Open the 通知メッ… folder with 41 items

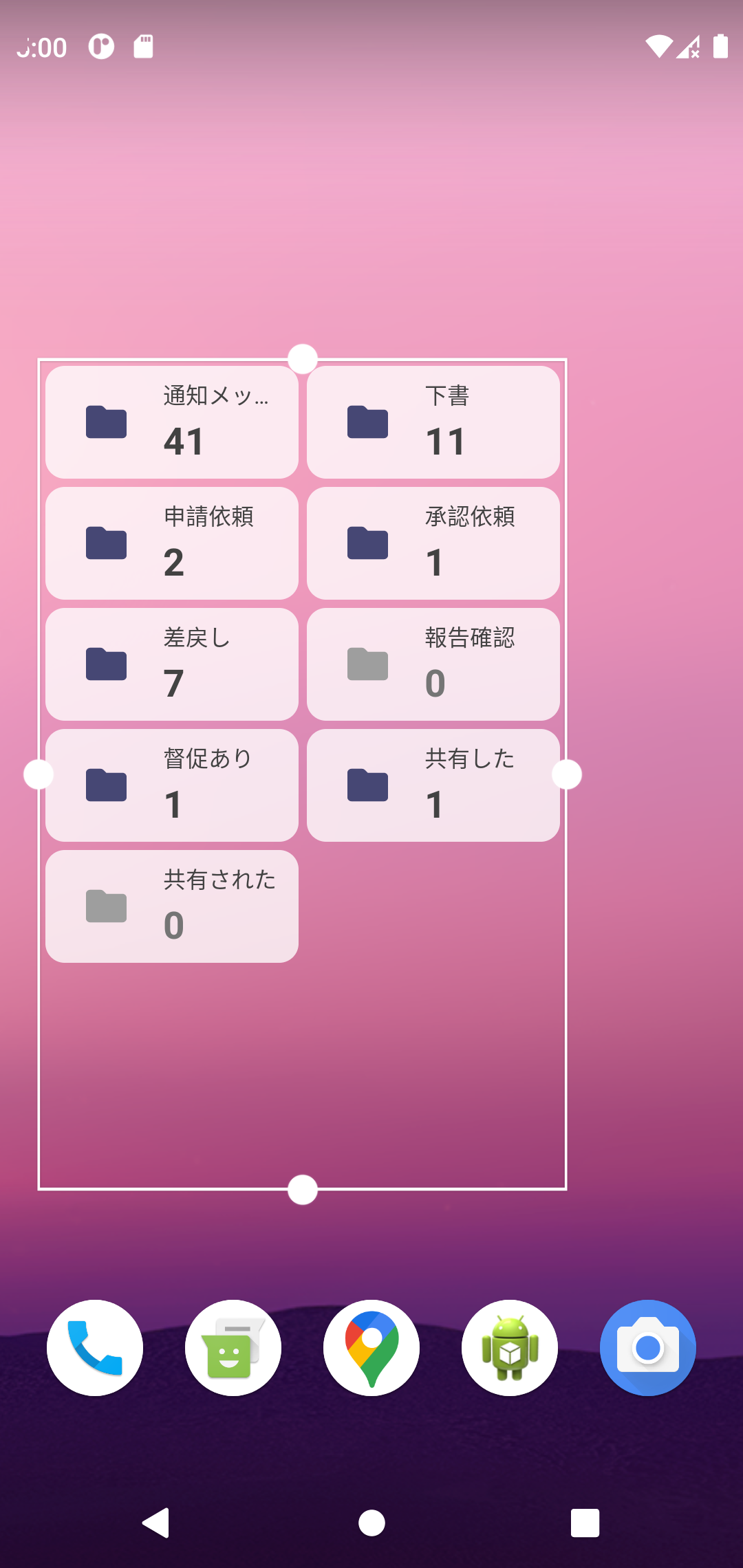[172, 422]
